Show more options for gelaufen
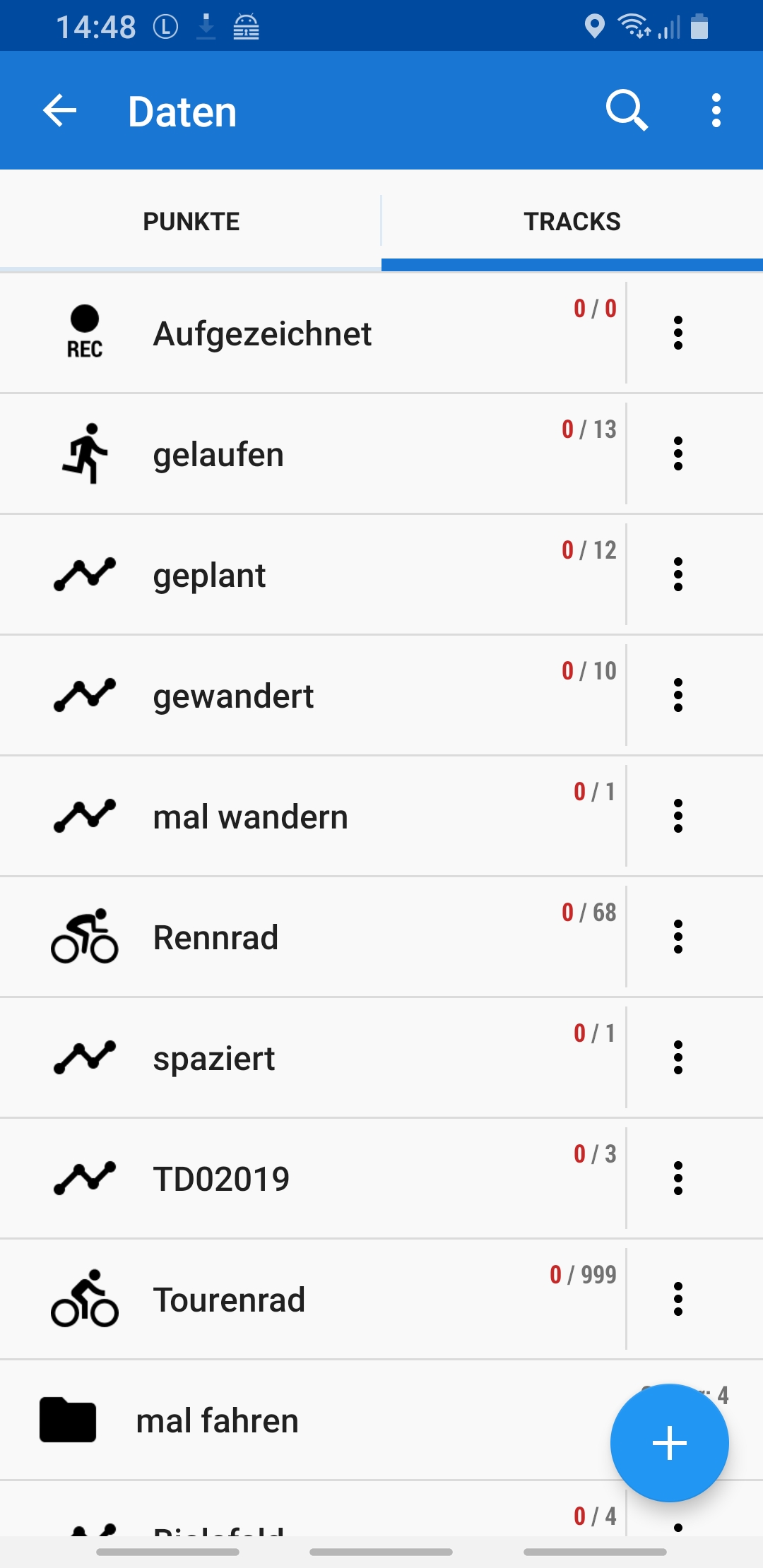The height and width of the screenshot is (1568, 763). [678, 454]
